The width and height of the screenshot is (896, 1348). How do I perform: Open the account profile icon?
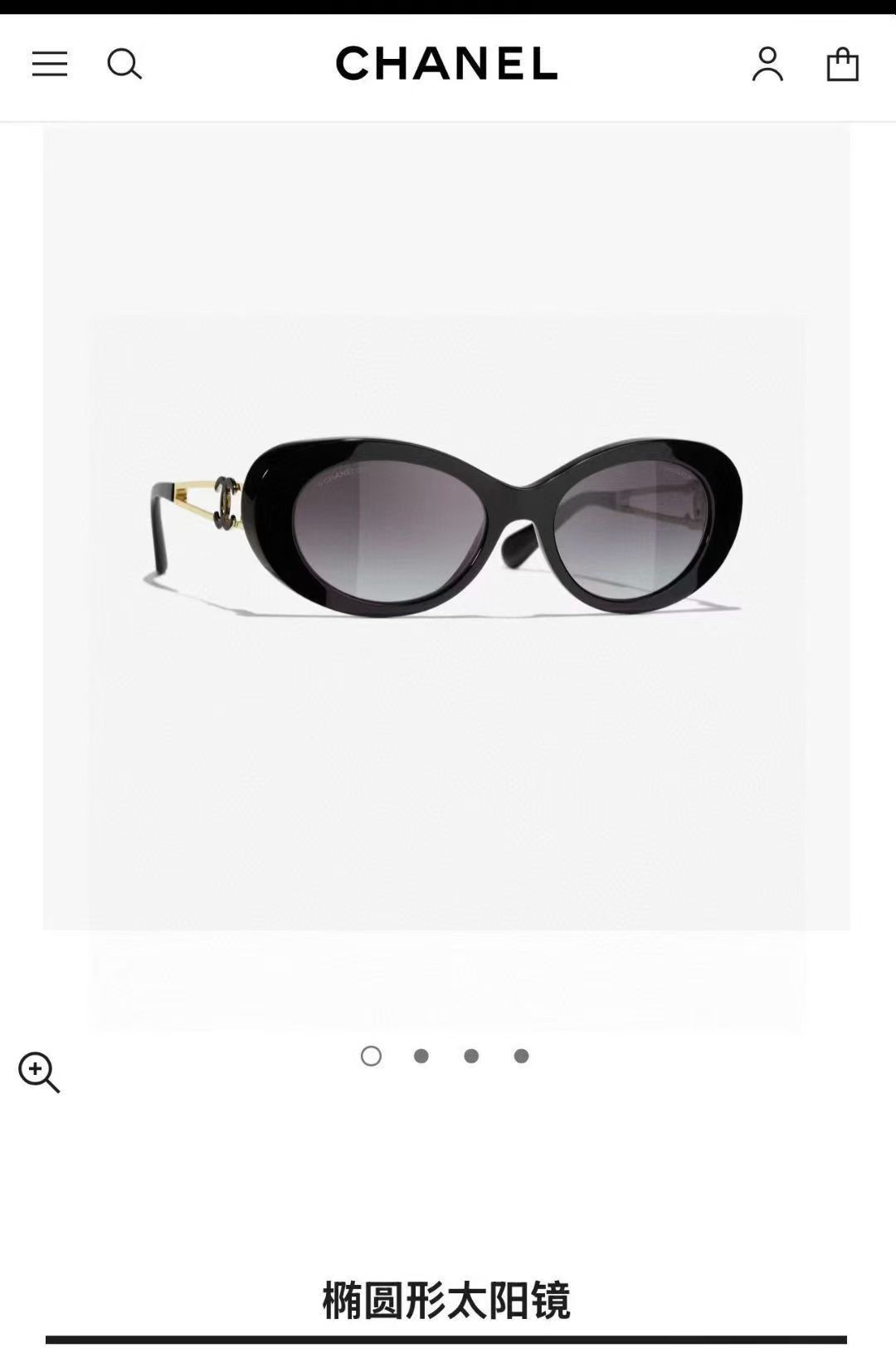767,64
